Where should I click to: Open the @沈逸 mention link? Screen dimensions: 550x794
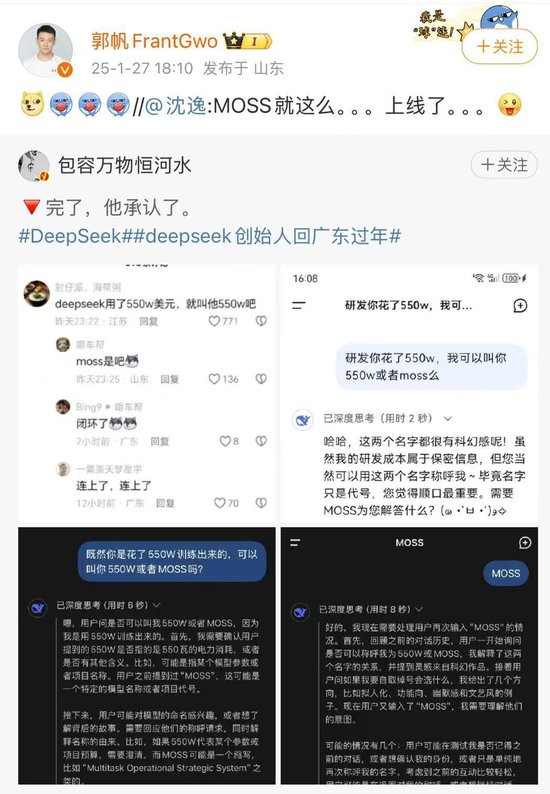click(175, 106)
